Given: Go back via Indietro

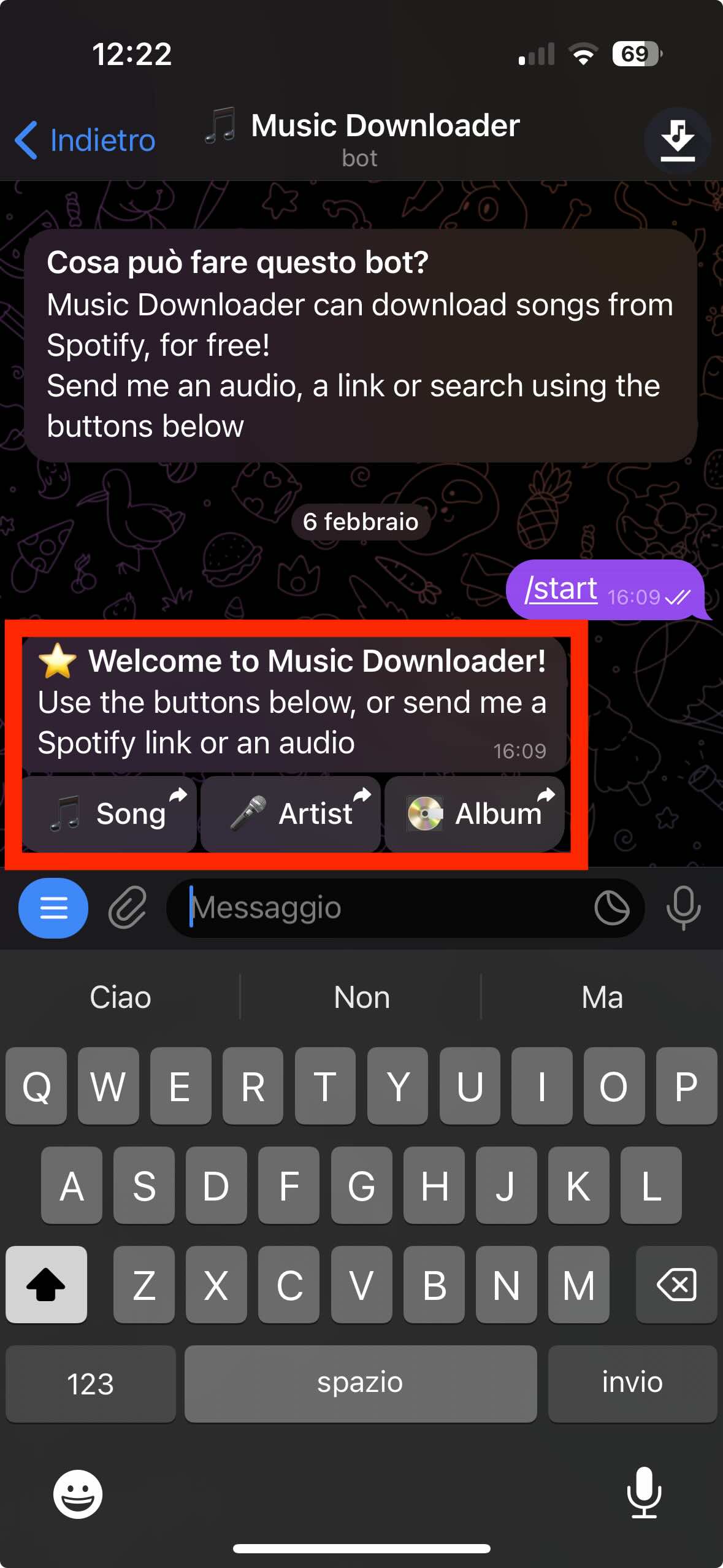Looking at the screenshot, I should (x=85, y=140).
